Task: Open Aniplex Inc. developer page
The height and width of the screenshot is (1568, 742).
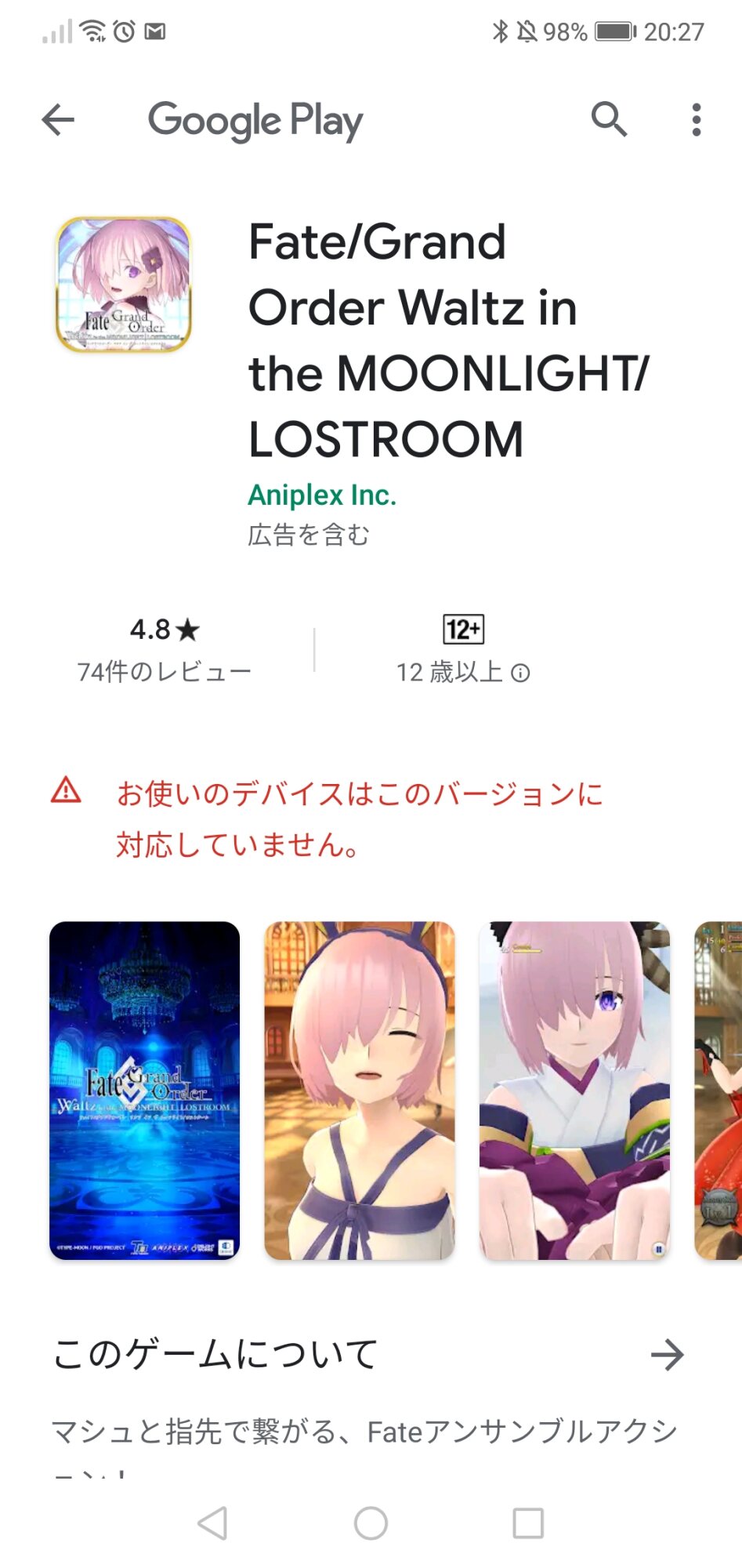Action: tap(322, 495)
